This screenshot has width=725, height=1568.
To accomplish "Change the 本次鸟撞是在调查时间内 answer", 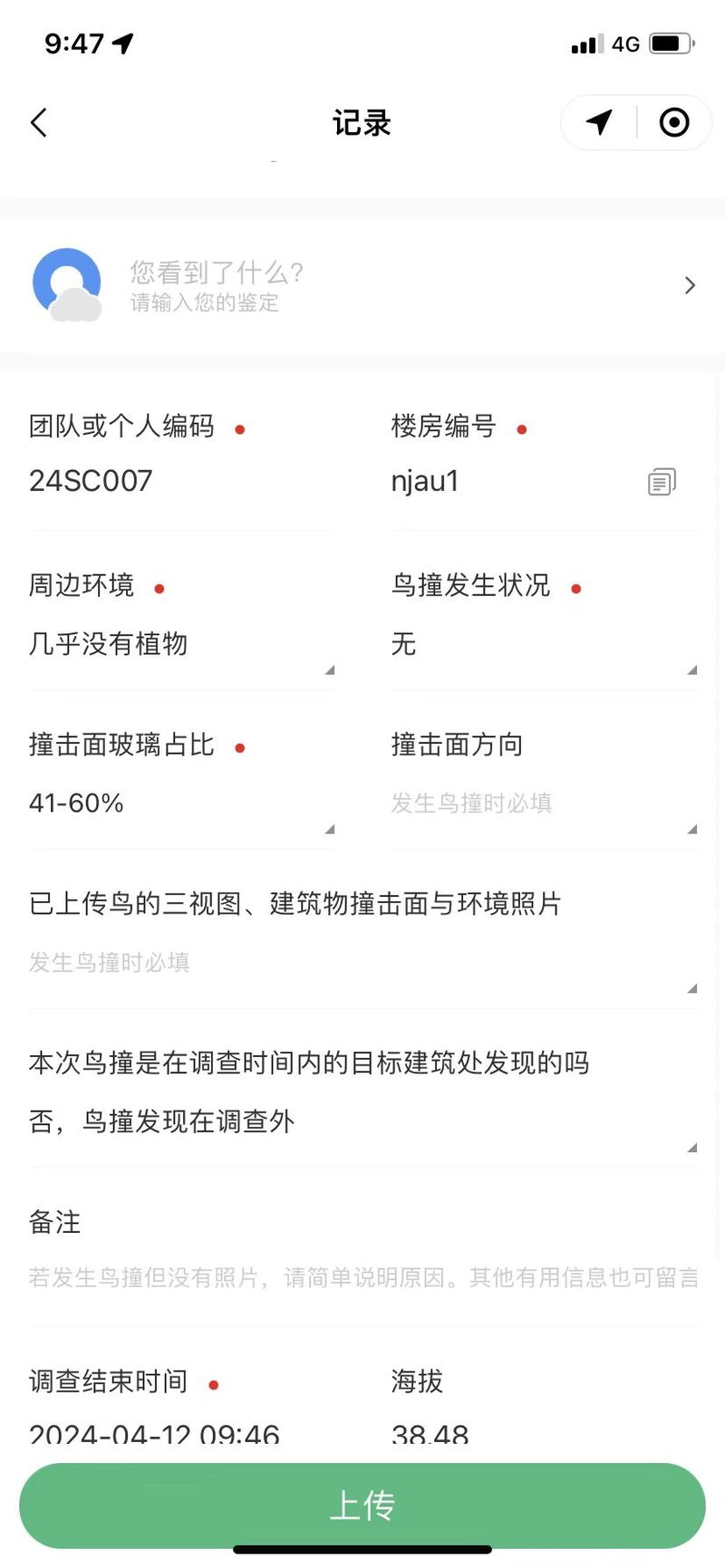I will [362, 1122].
